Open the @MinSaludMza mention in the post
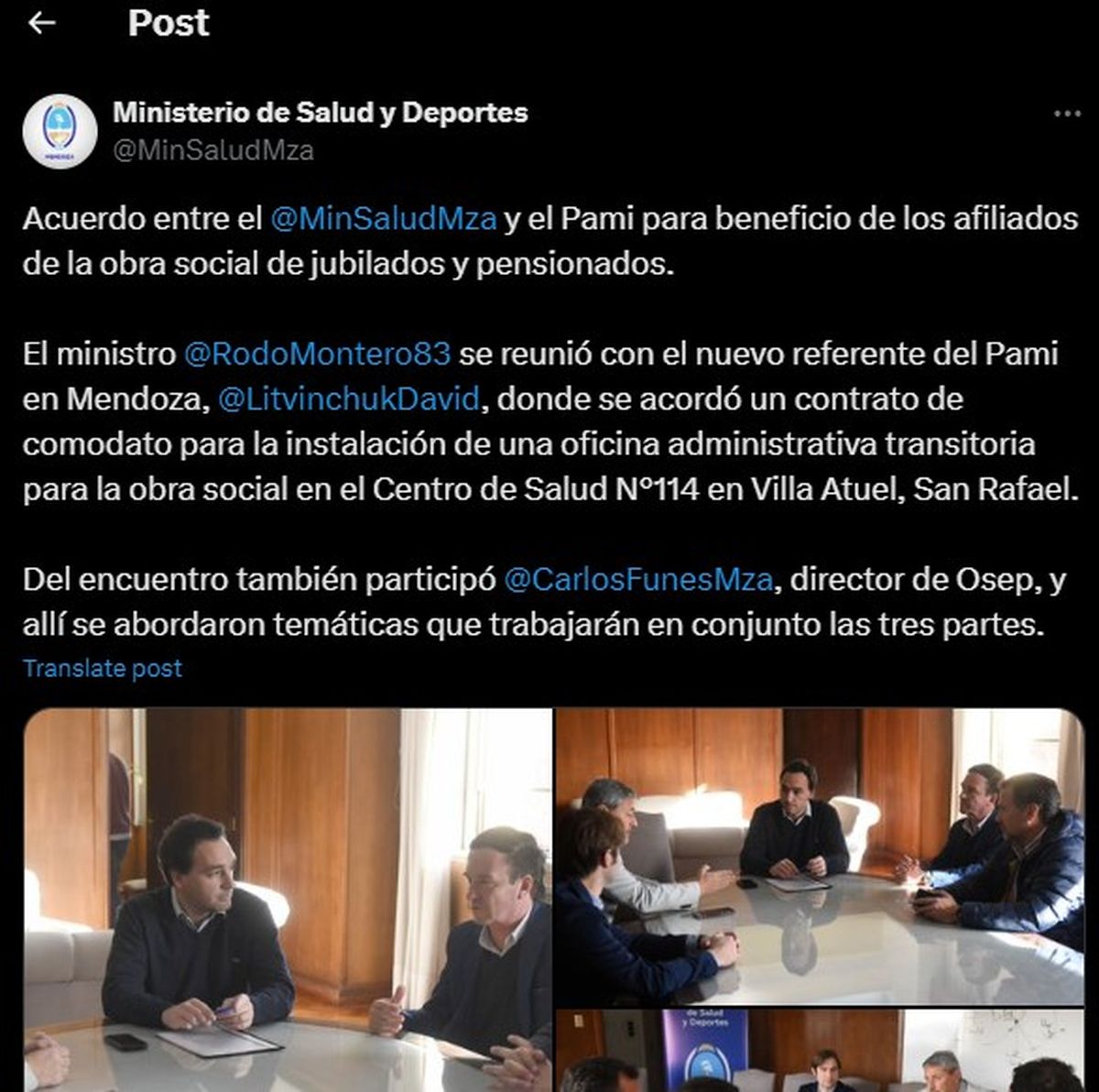1099x1092 pixels. pos(384,219)
